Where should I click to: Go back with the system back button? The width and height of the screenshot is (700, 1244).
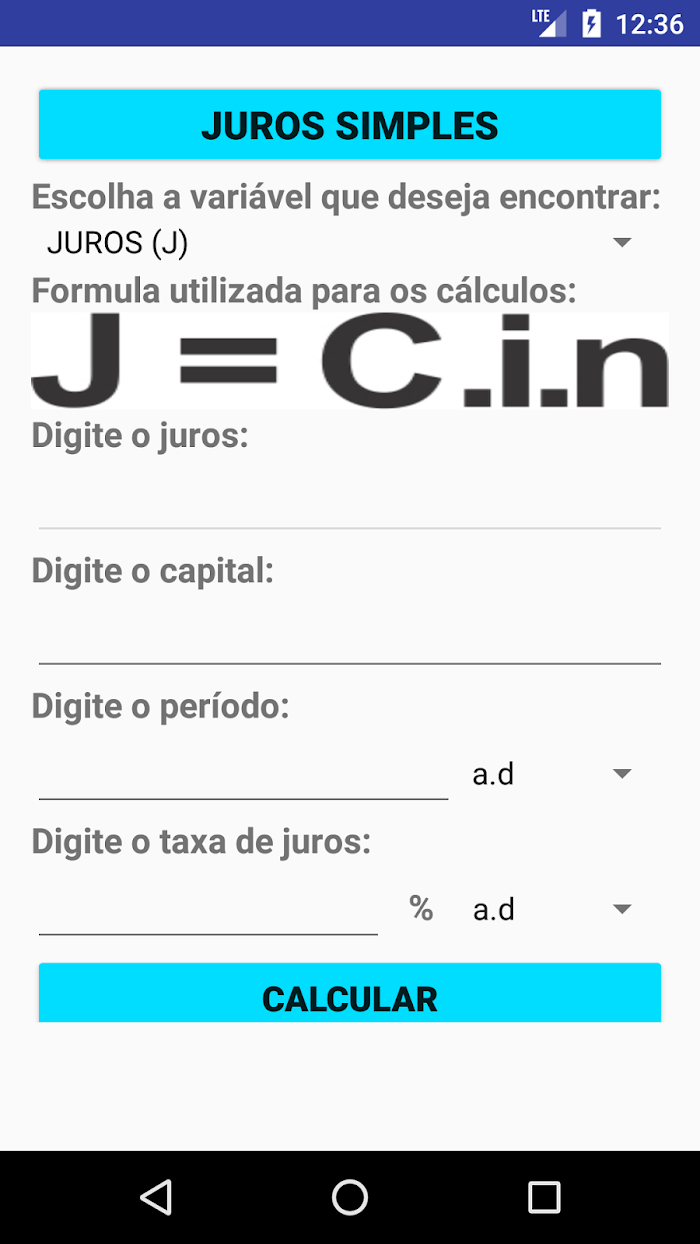coord(156,1197)
